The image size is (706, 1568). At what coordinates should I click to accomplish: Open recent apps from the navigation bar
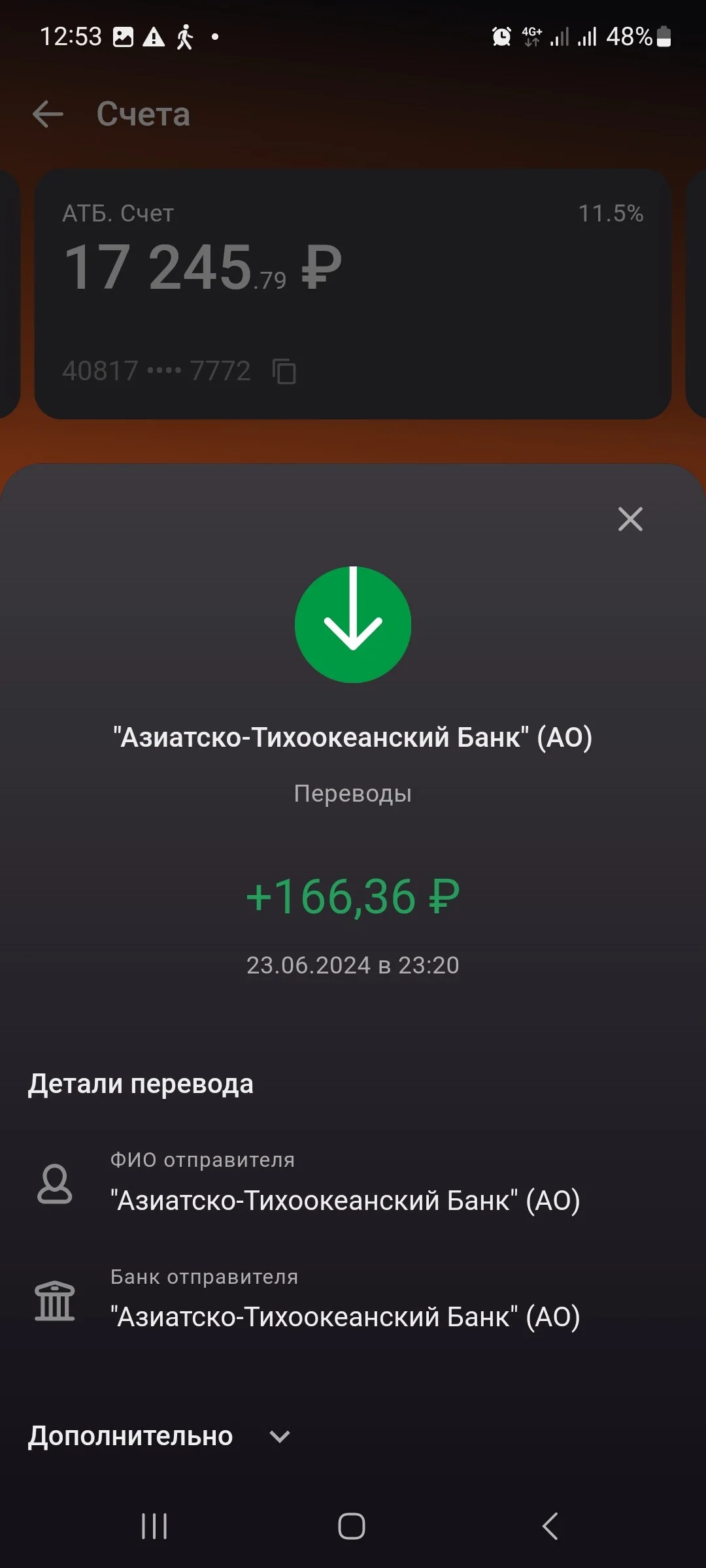[x=154, y=1526]
